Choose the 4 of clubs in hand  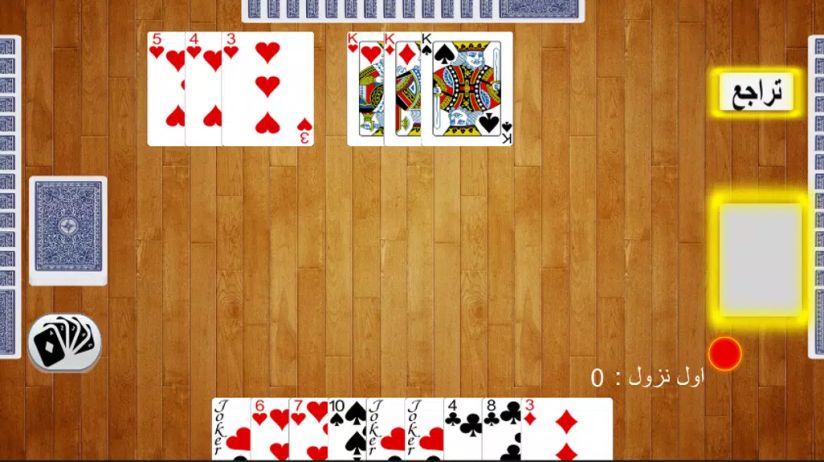tap(460, 430)
